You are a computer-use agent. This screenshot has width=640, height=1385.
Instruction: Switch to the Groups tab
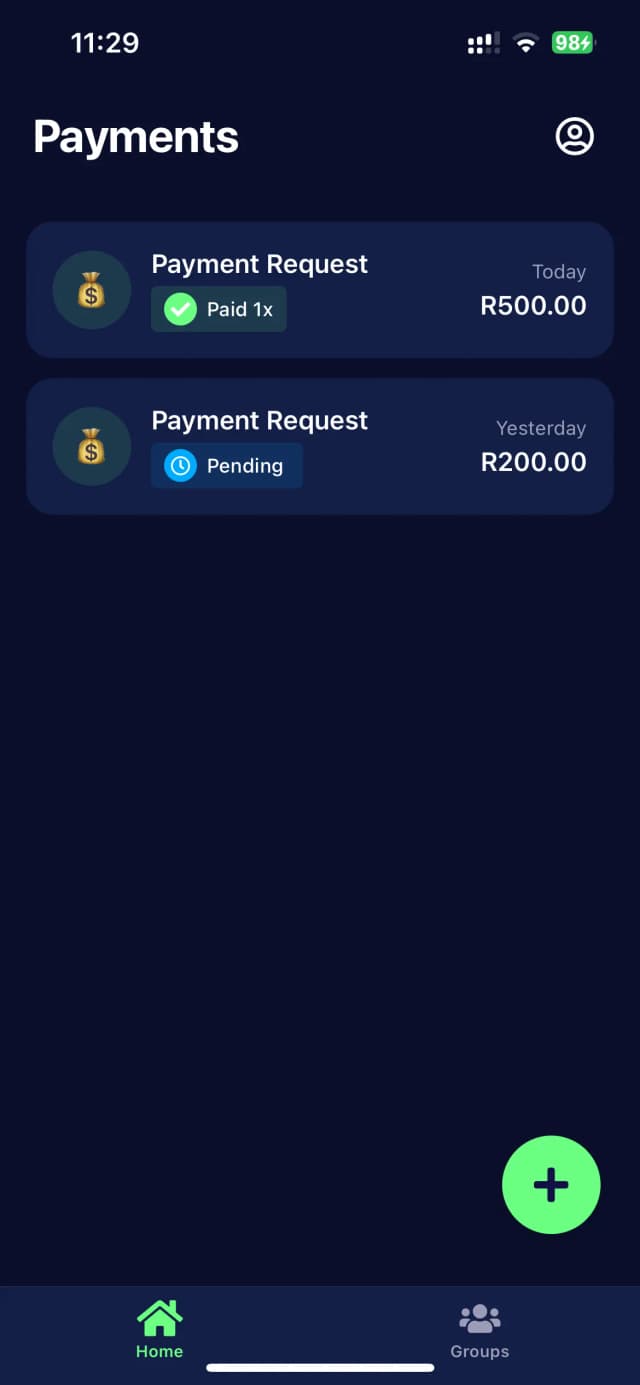pos(479,1330)
